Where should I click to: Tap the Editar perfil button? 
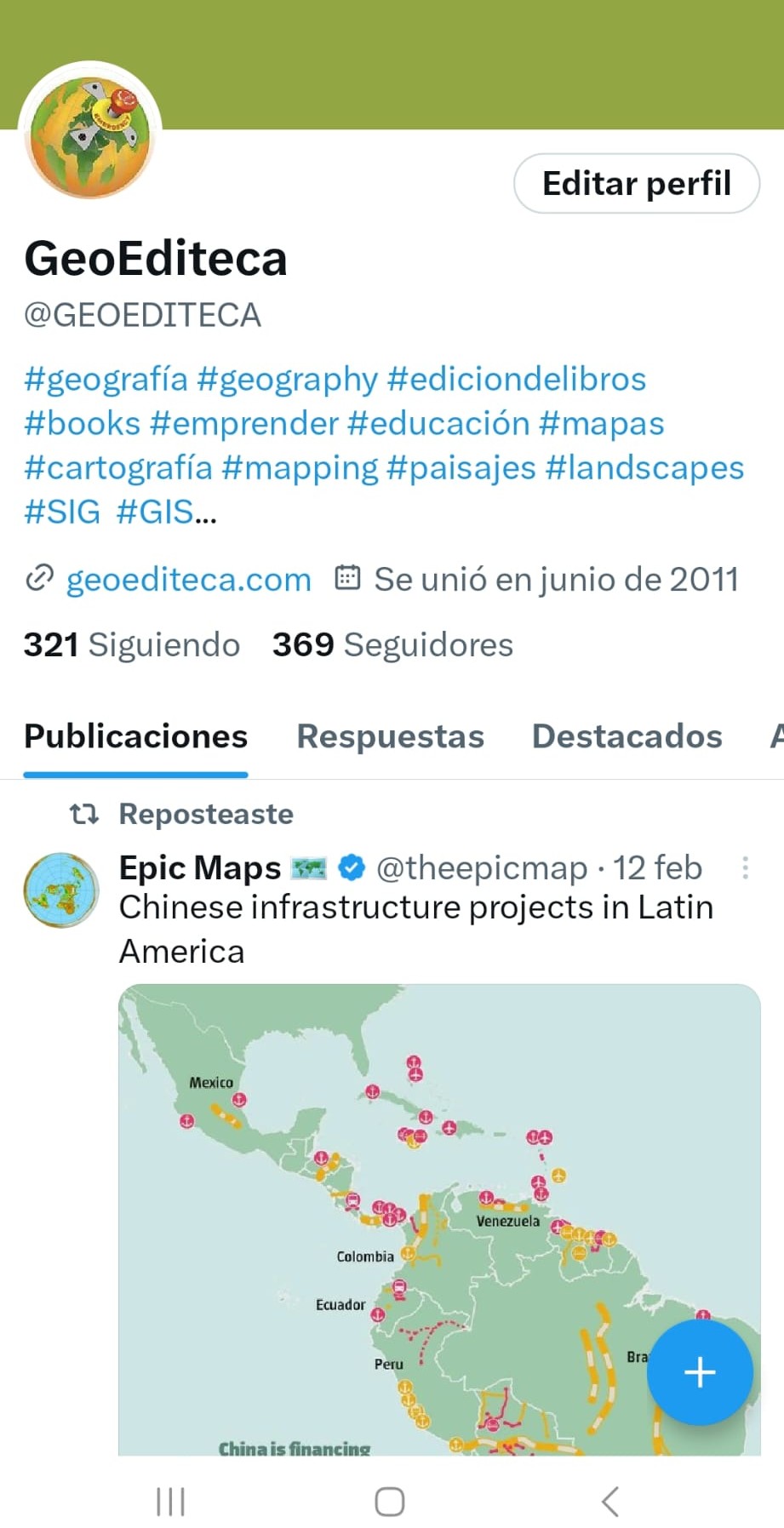[636, 183]
